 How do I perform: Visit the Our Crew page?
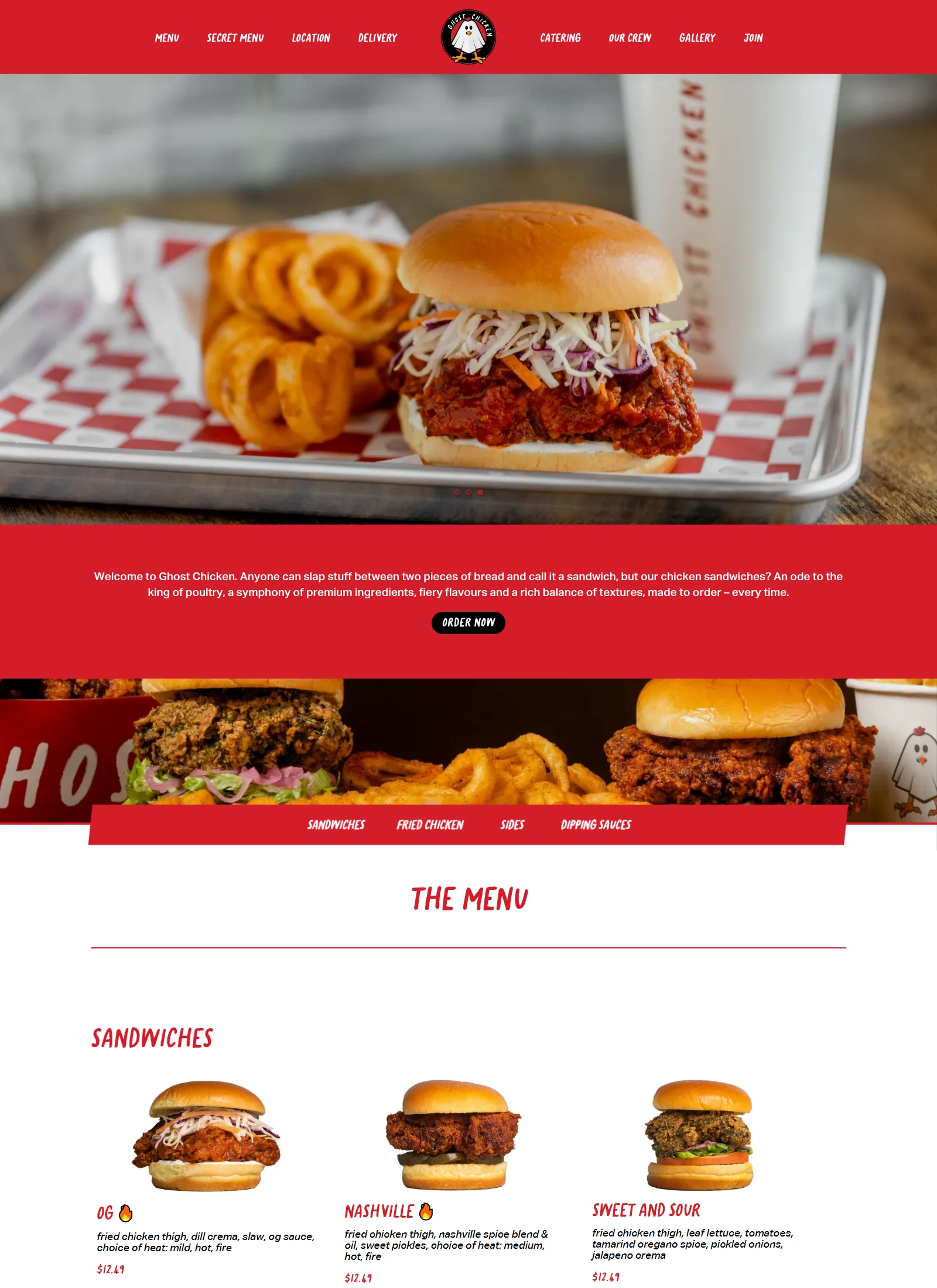coord(630,38)
